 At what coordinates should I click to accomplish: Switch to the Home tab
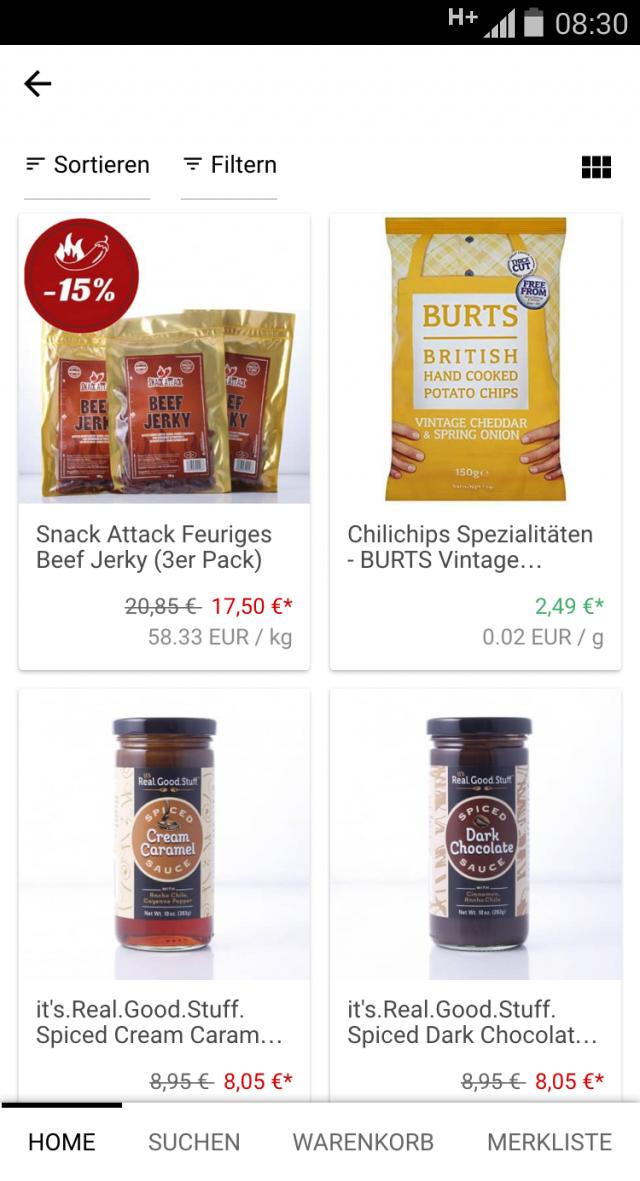[x=62, y=1142]
